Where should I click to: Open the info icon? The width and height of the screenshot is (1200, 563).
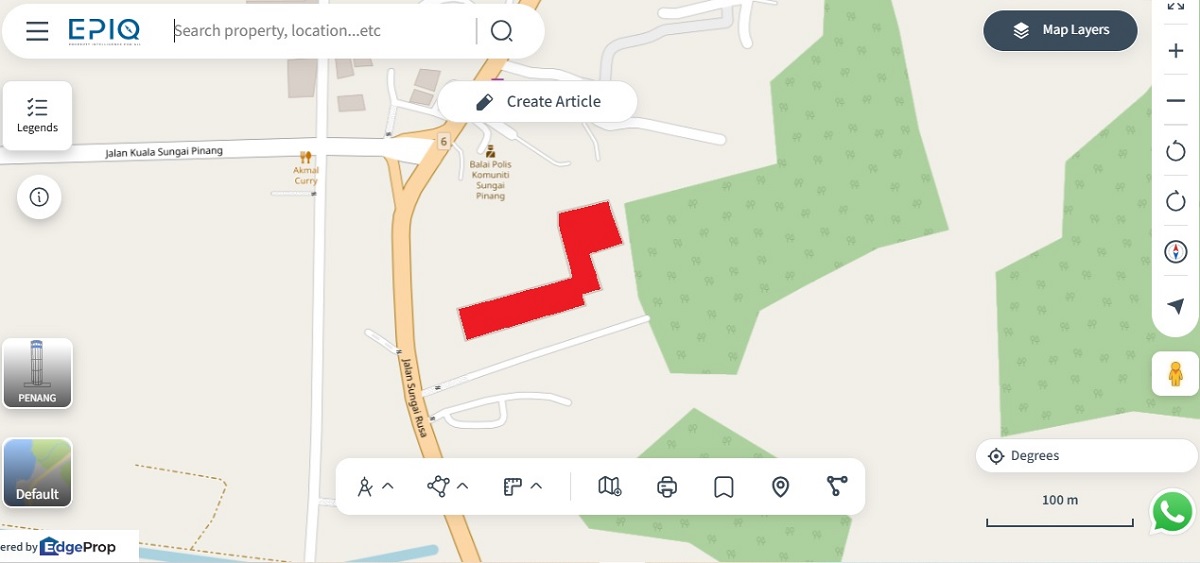click(x=39, y=197)
